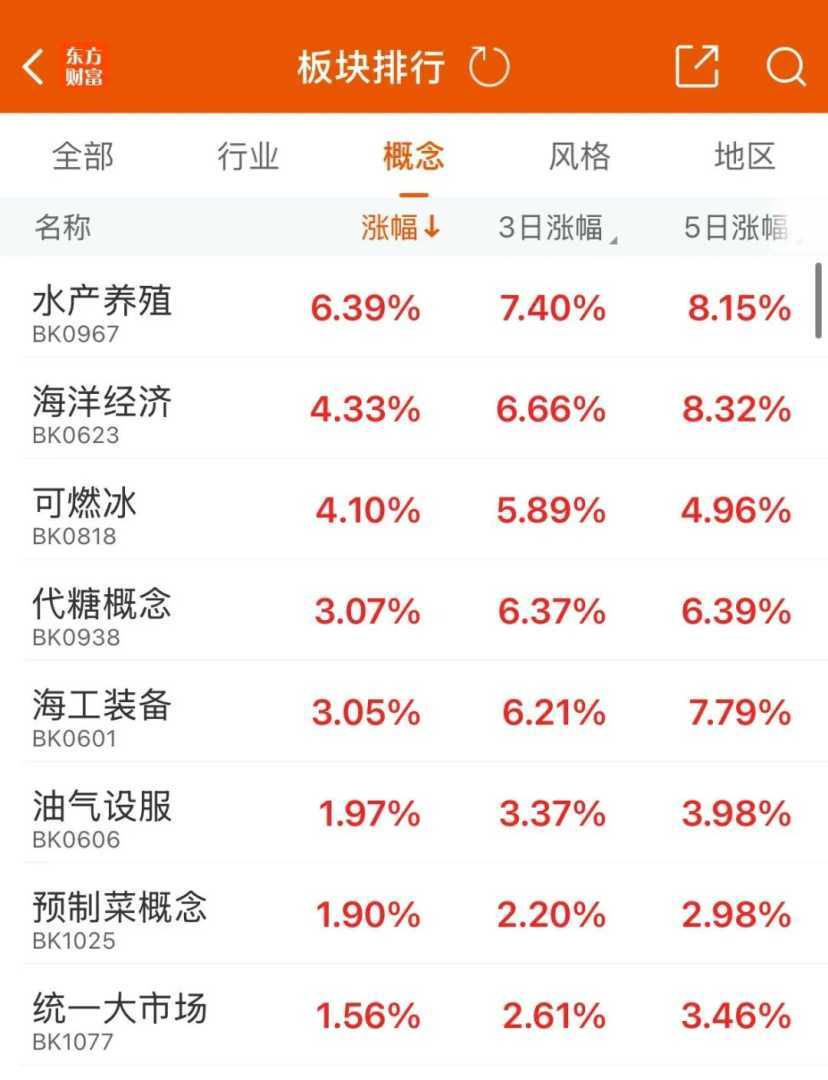Sort by 5日涨幅 column
Viewport: 828px width, 1080px height.
tap(738, 228)
